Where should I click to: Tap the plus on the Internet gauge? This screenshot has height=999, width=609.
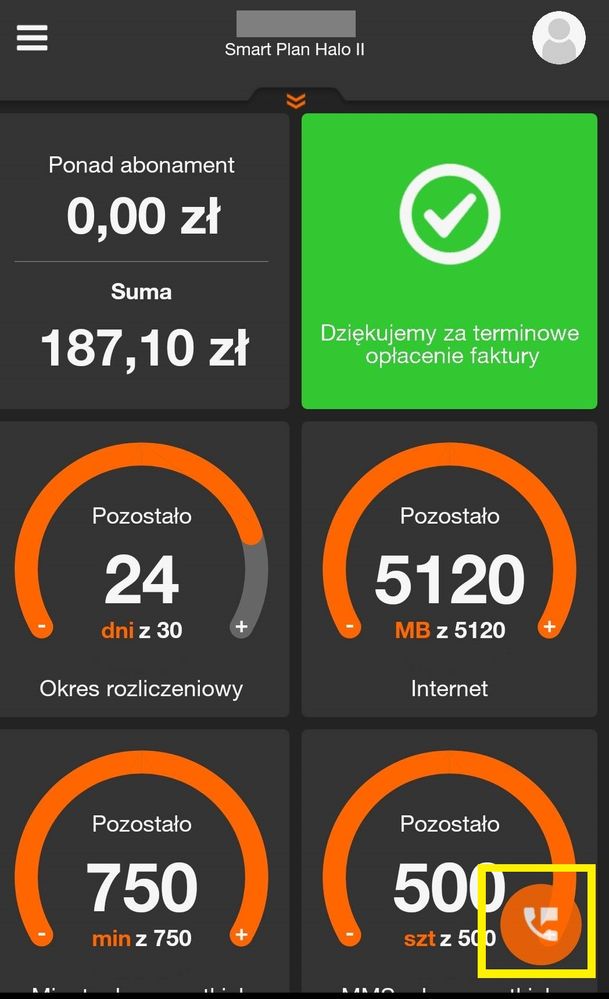pyautogui.click(x=548, y=628)
